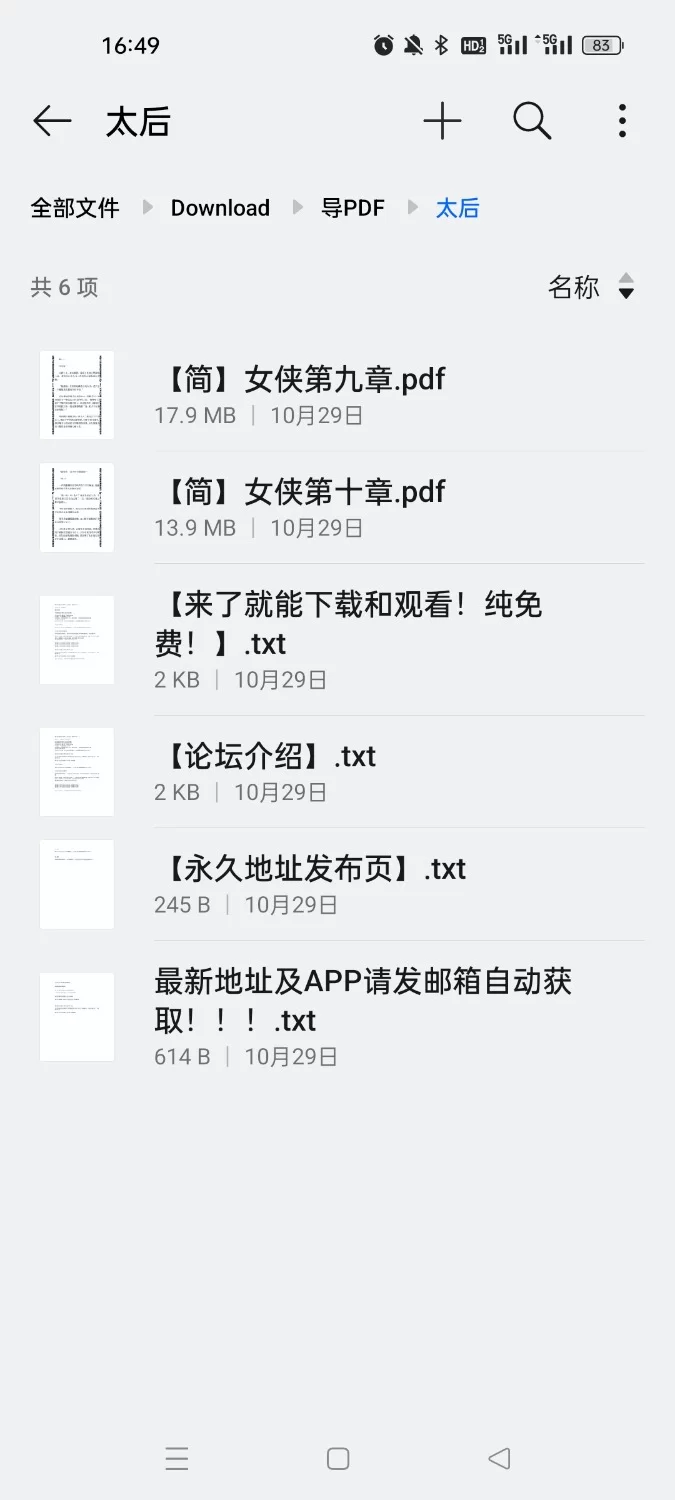Navigate to 导PDF breadcrumb folder

[x=352, y=208]
